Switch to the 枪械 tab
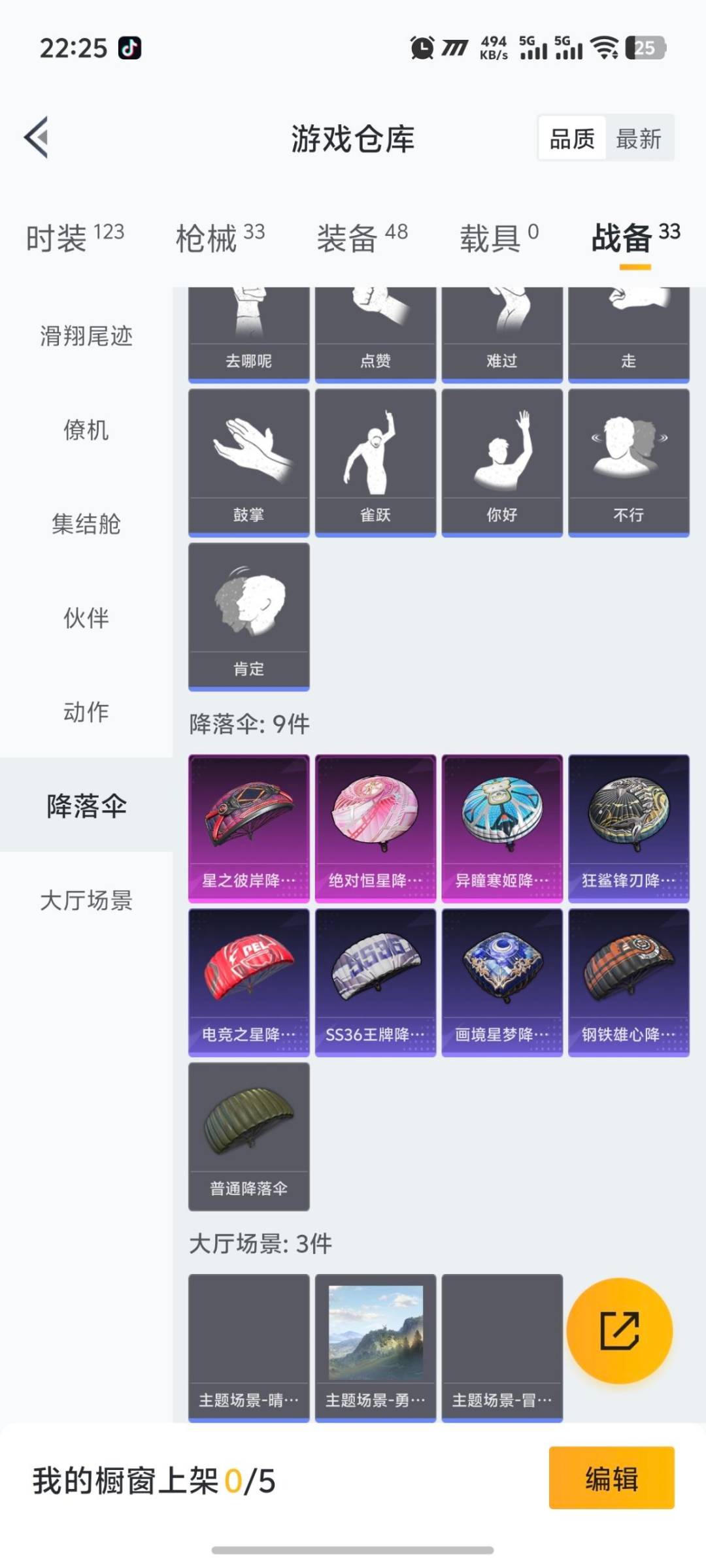 click(x=207, y=238)
